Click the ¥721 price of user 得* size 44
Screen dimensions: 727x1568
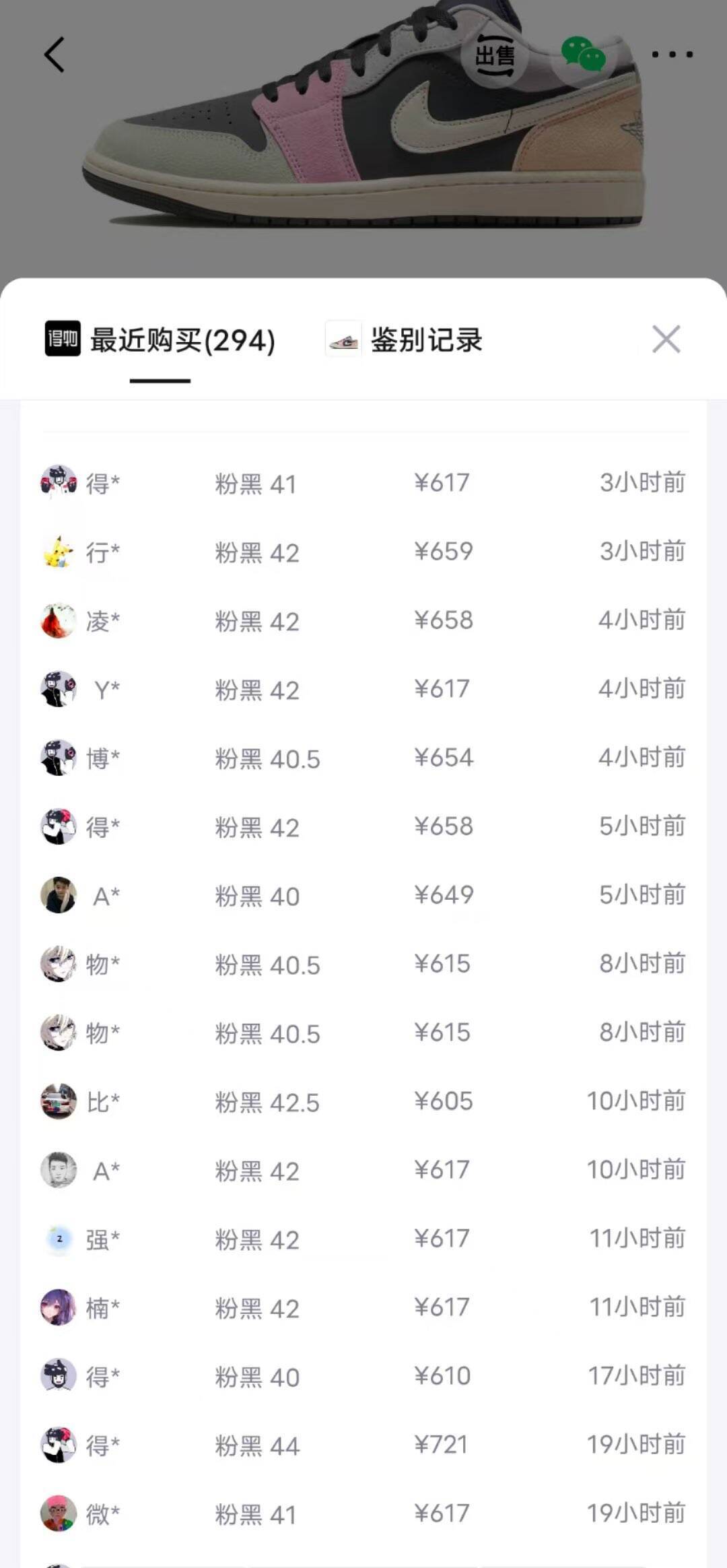pos(442,1443)
